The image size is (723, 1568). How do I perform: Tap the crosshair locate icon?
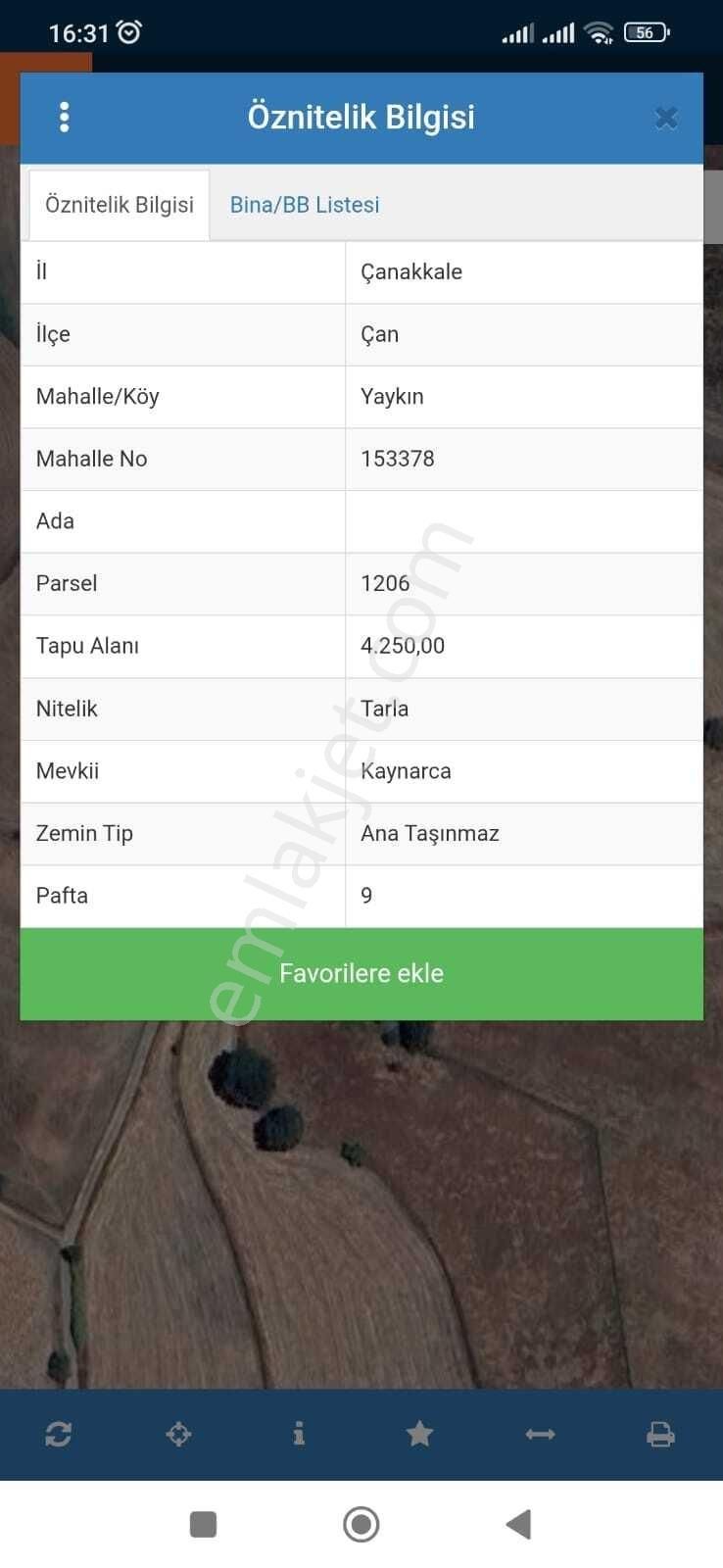(x=178, y=1435)
